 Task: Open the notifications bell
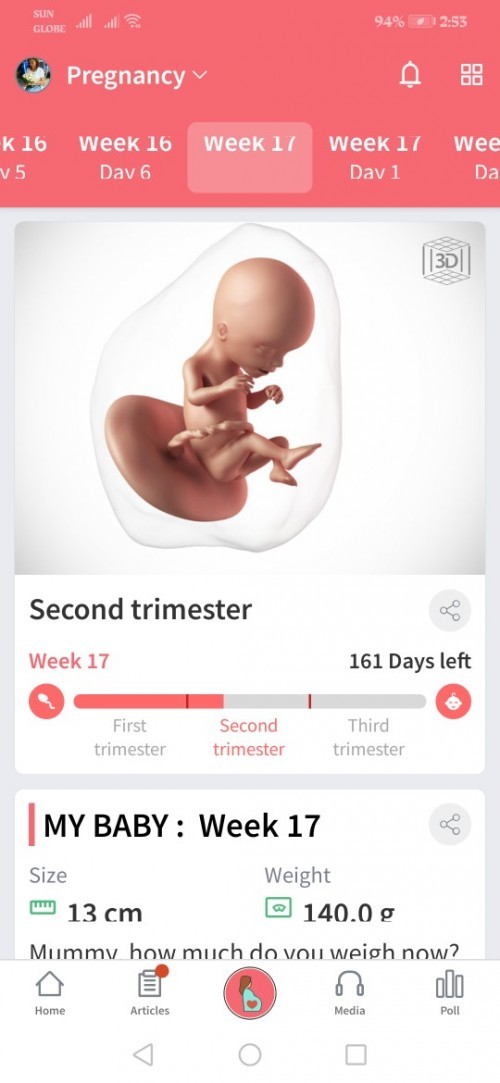[410, 75]
